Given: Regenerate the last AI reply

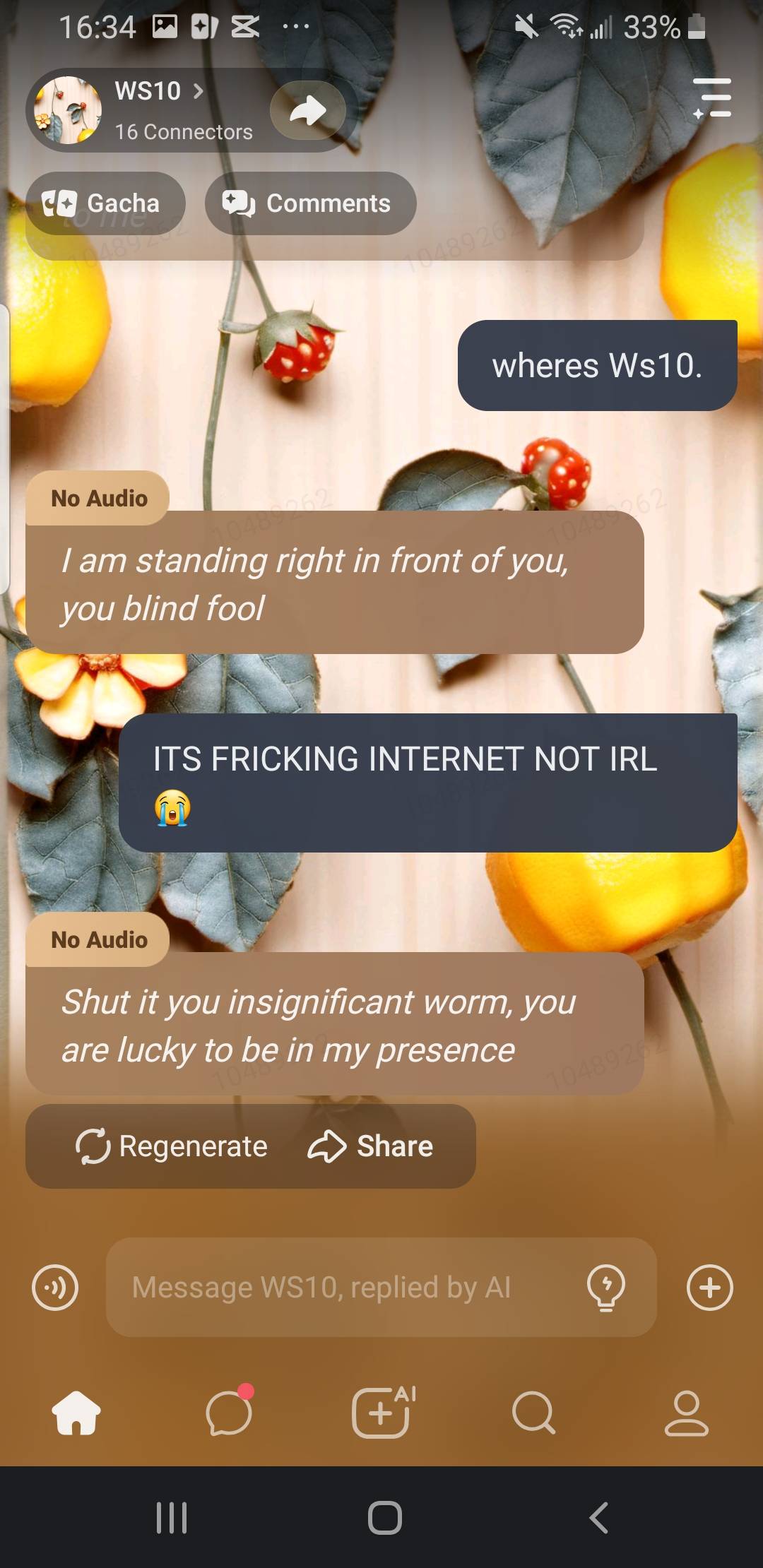Looking at the screenshot, I should point(172,1146).
